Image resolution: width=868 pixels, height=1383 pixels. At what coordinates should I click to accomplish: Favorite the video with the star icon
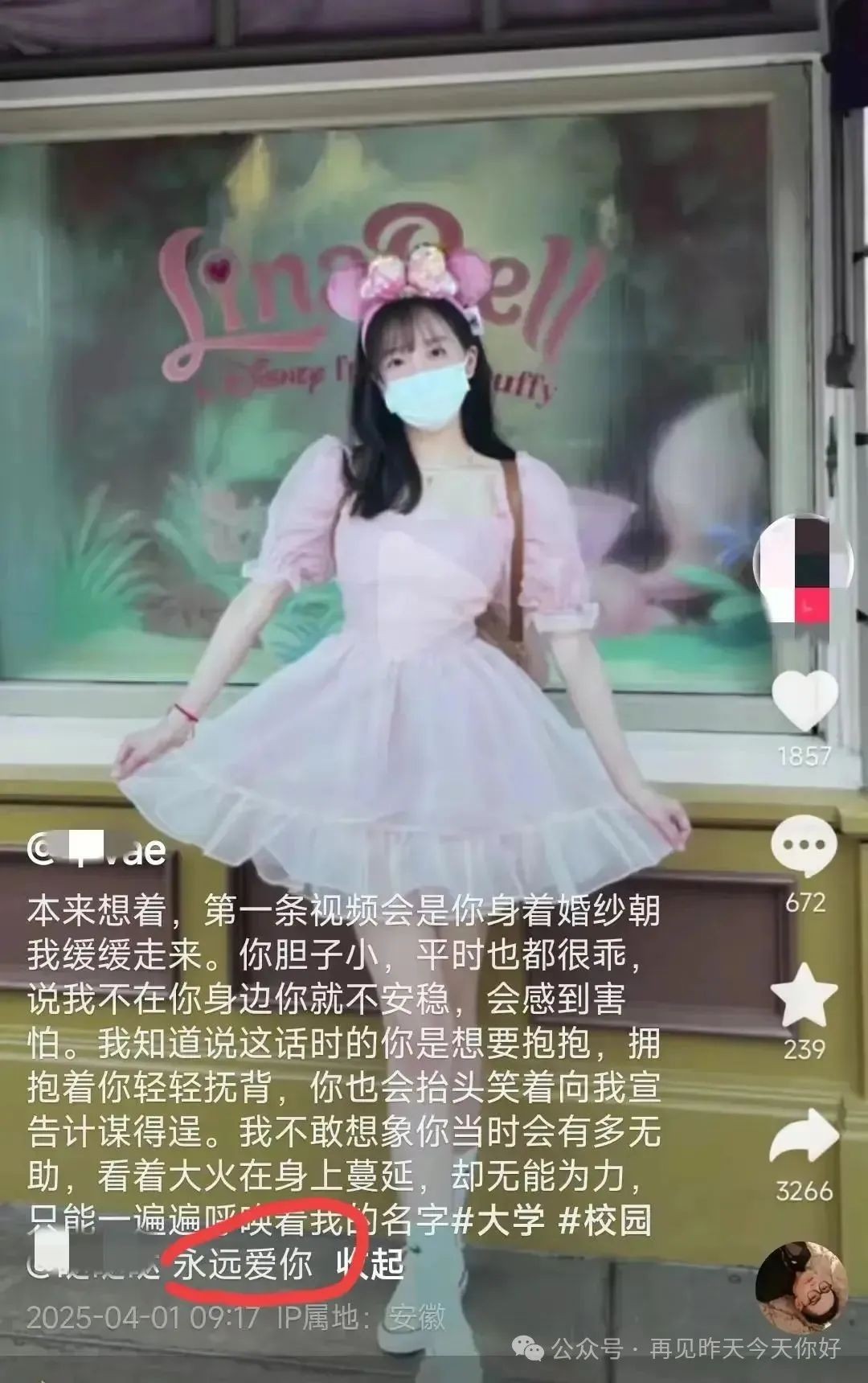coord(805,997)
